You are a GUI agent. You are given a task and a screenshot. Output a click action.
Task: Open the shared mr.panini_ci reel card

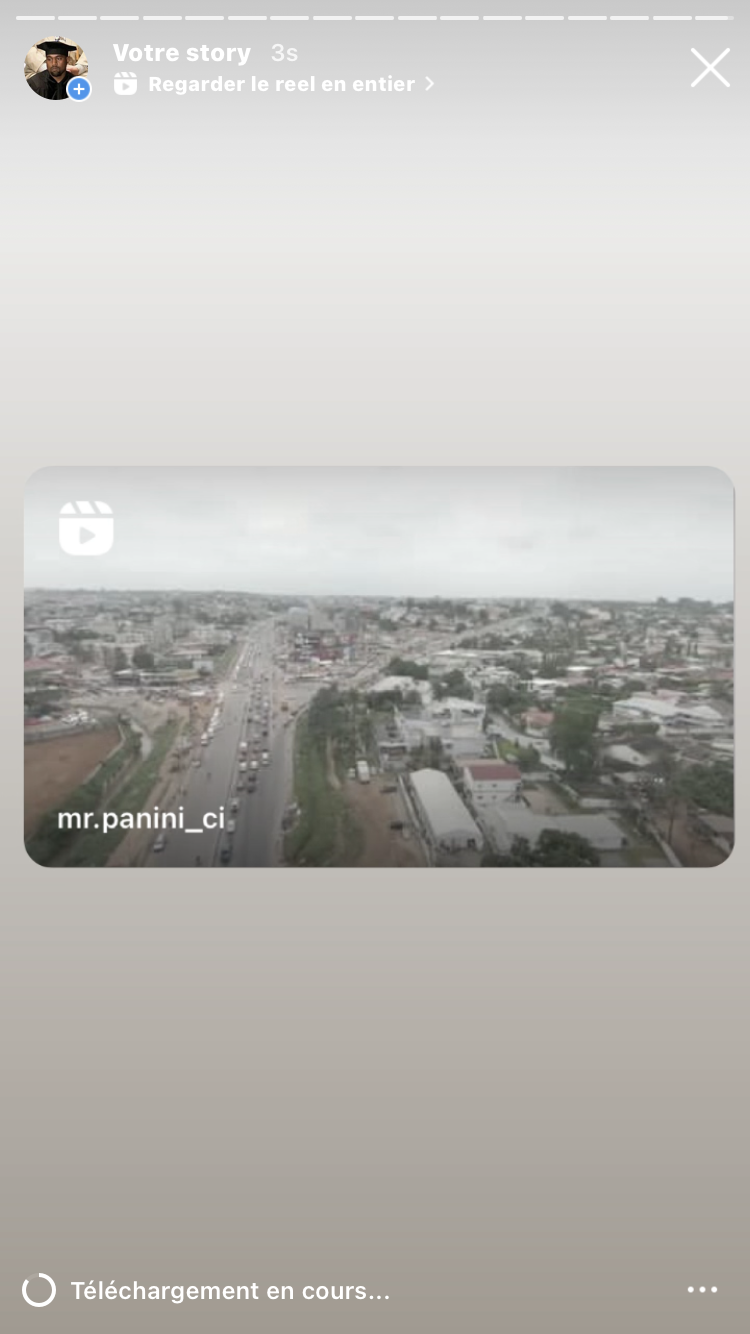[x=379, y=666]
